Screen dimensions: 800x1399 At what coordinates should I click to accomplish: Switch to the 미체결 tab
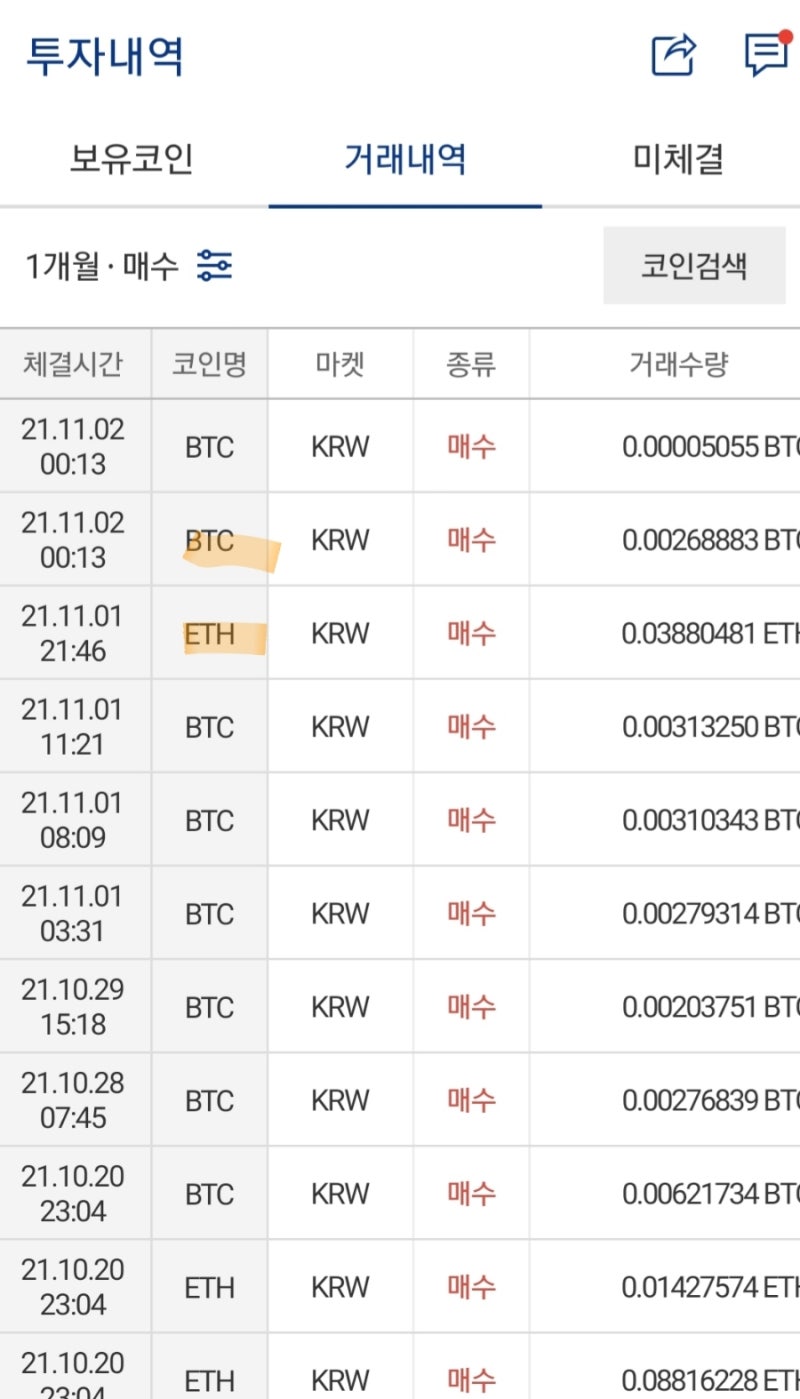678,159
